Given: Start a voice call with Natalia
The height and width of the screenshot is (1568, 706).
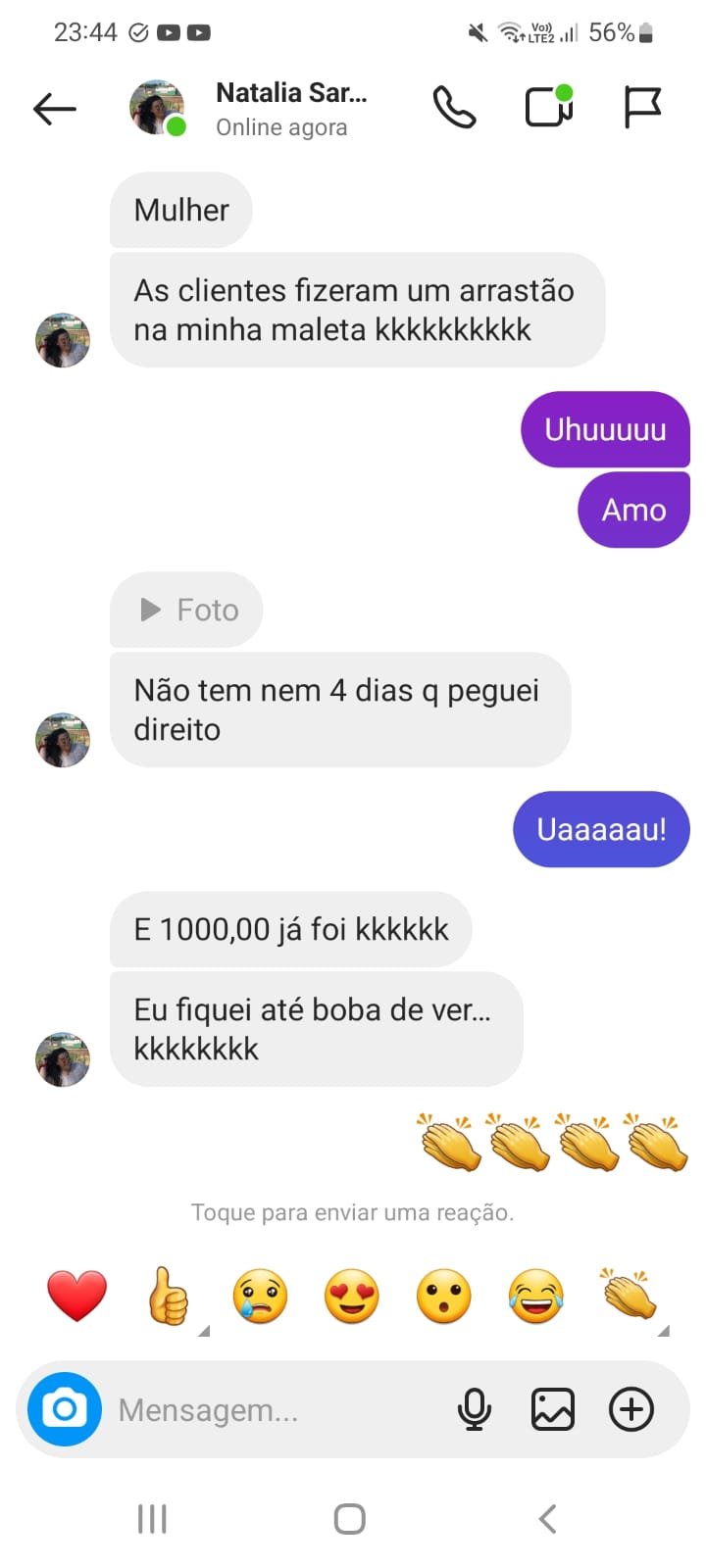Looking at the screenshot, I should point(454,108).
